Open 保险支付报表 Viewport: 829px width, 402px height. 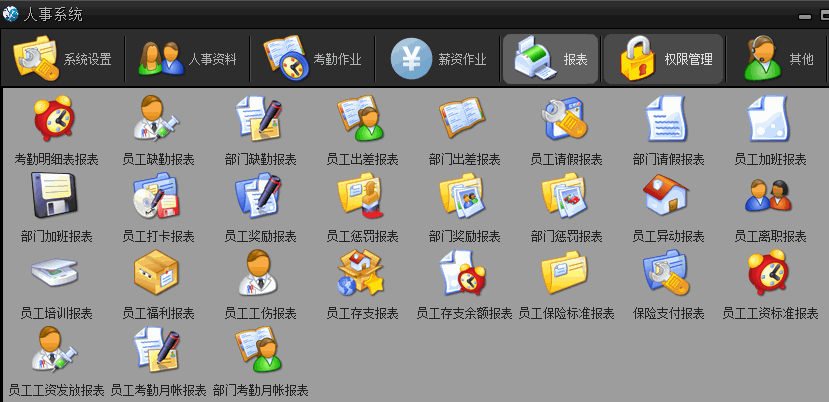click(x=668, y=284)
